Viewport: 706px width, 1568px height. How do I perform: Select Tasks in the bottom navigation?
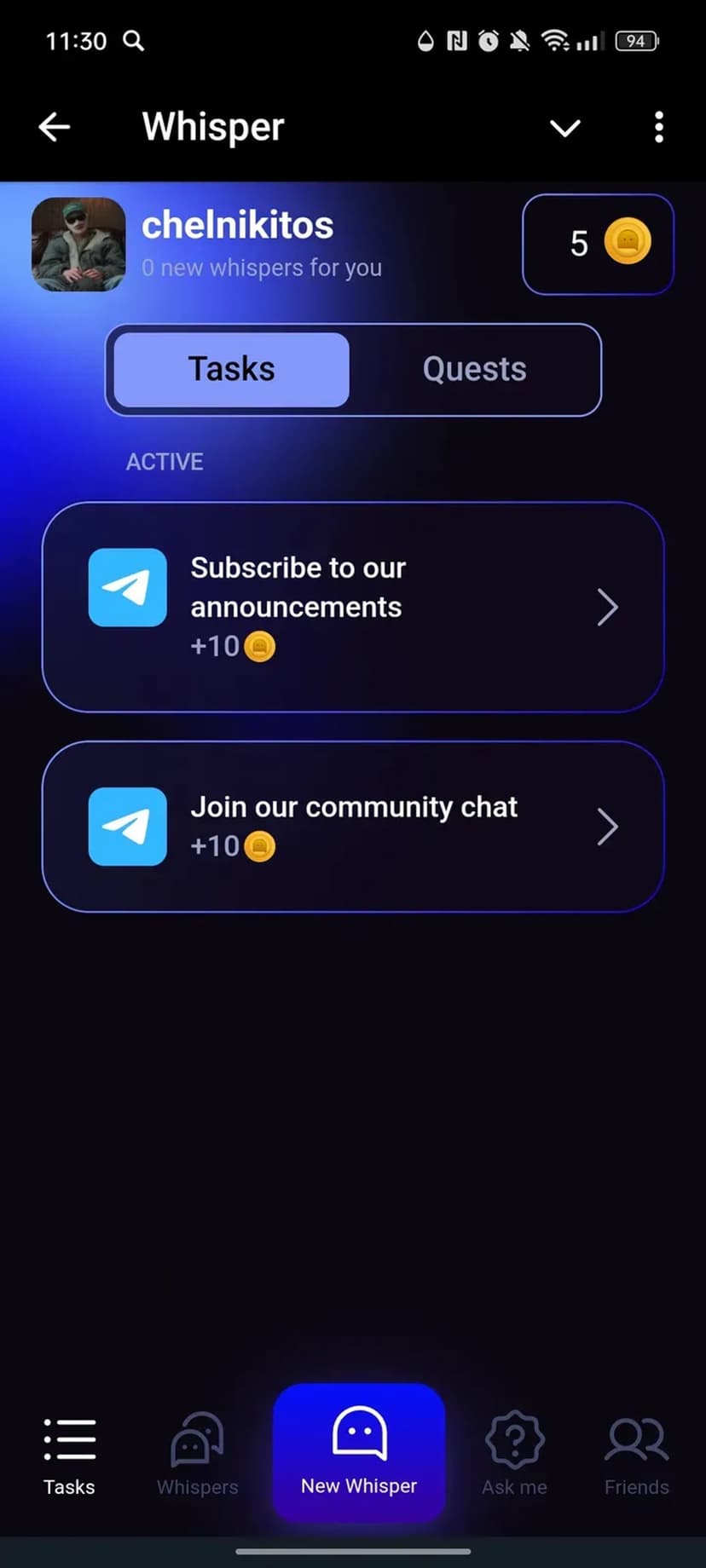click(x=69, y=1456)
